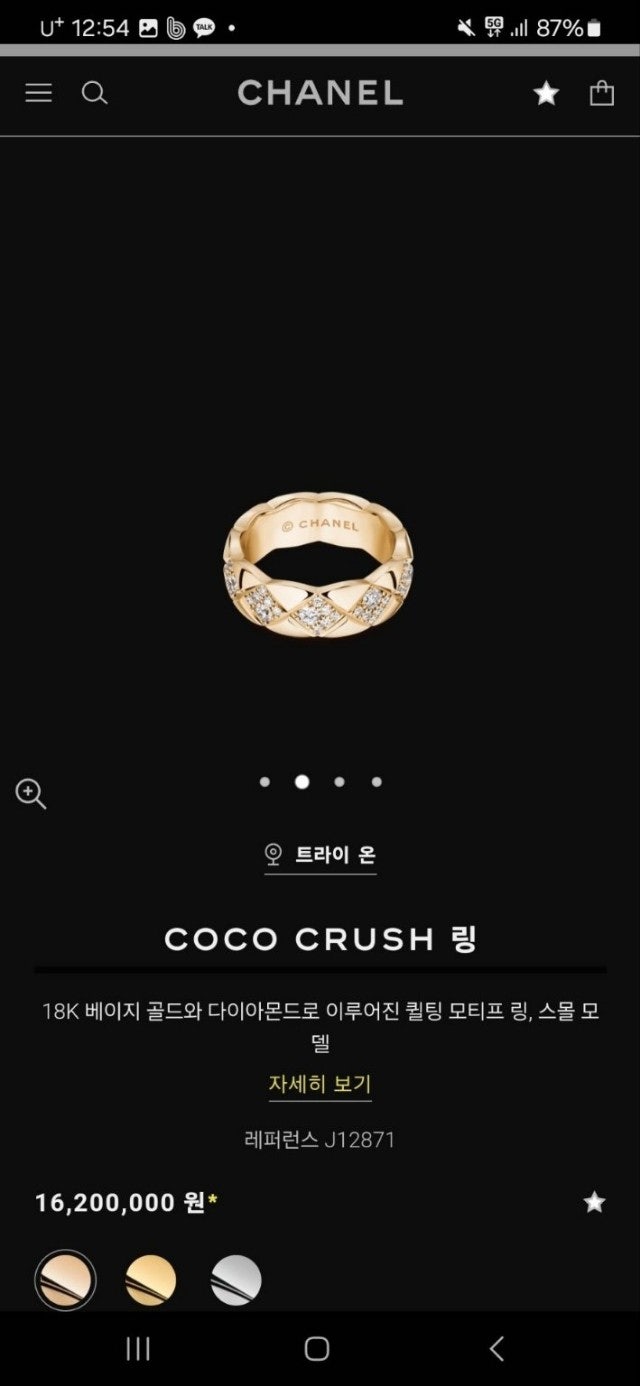Open 트라이 온 try-on link

321,855
